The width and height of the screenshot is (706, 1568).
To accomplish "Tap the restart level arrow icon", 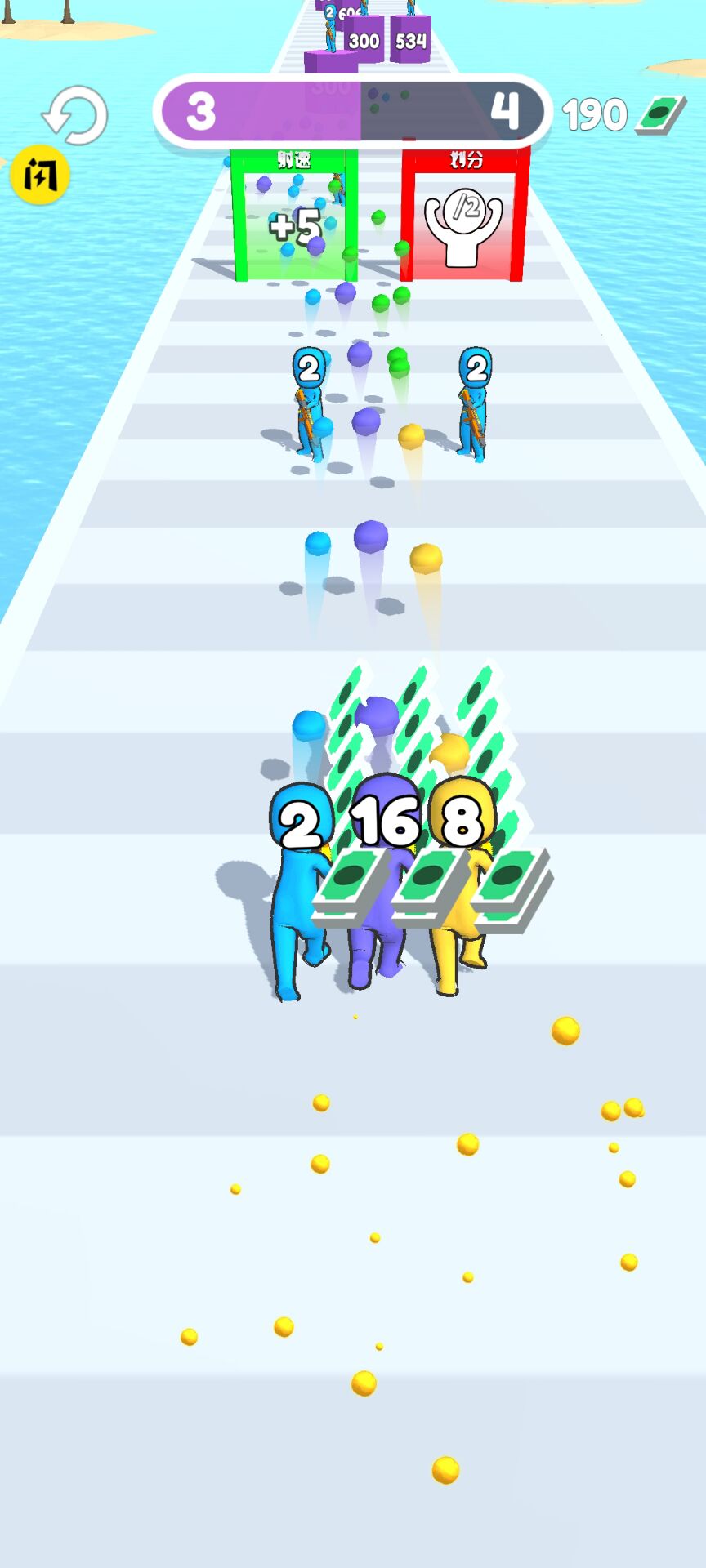I will [x=75, y=116].
